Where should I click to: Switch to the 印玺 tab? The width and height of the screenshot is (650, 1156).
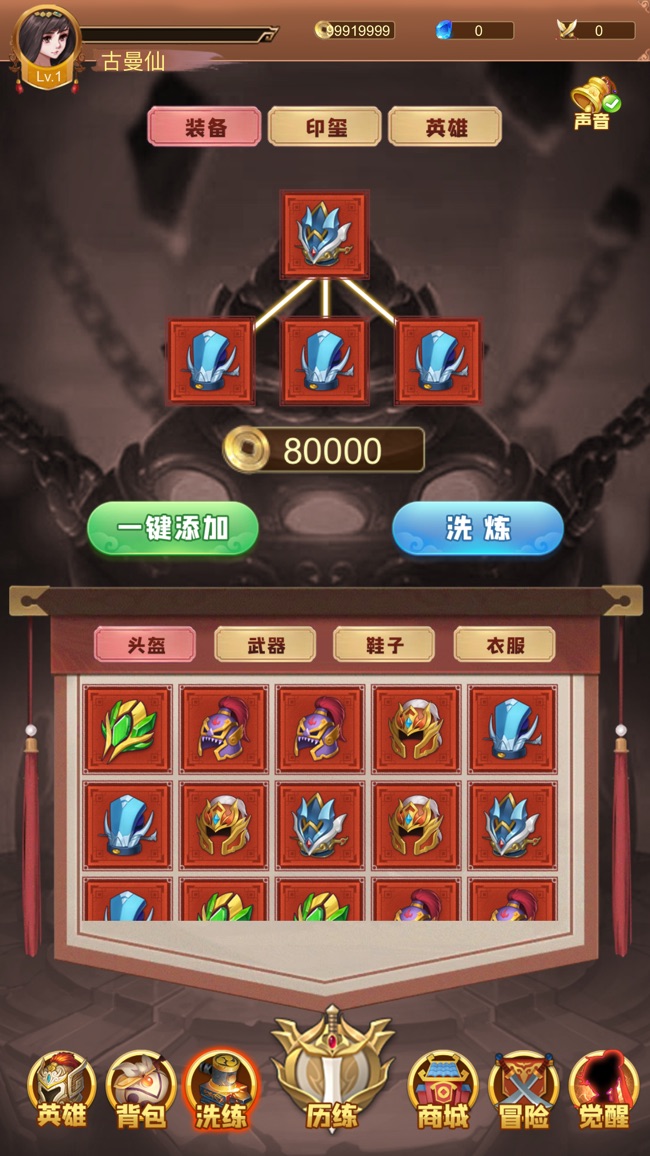(x=325, y=127)
